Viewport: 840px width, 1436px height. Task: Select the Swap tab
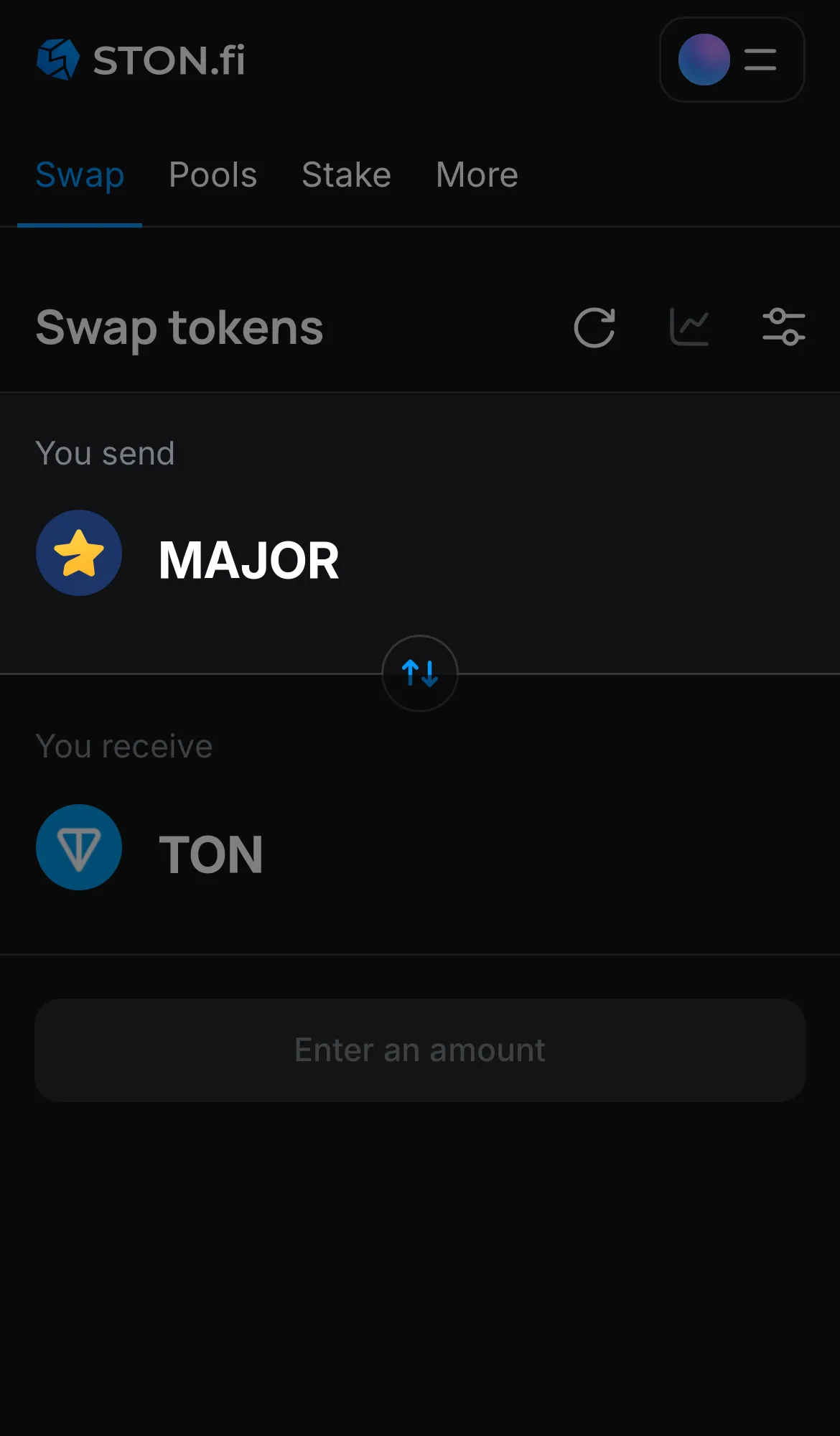[x=80, y=174]
